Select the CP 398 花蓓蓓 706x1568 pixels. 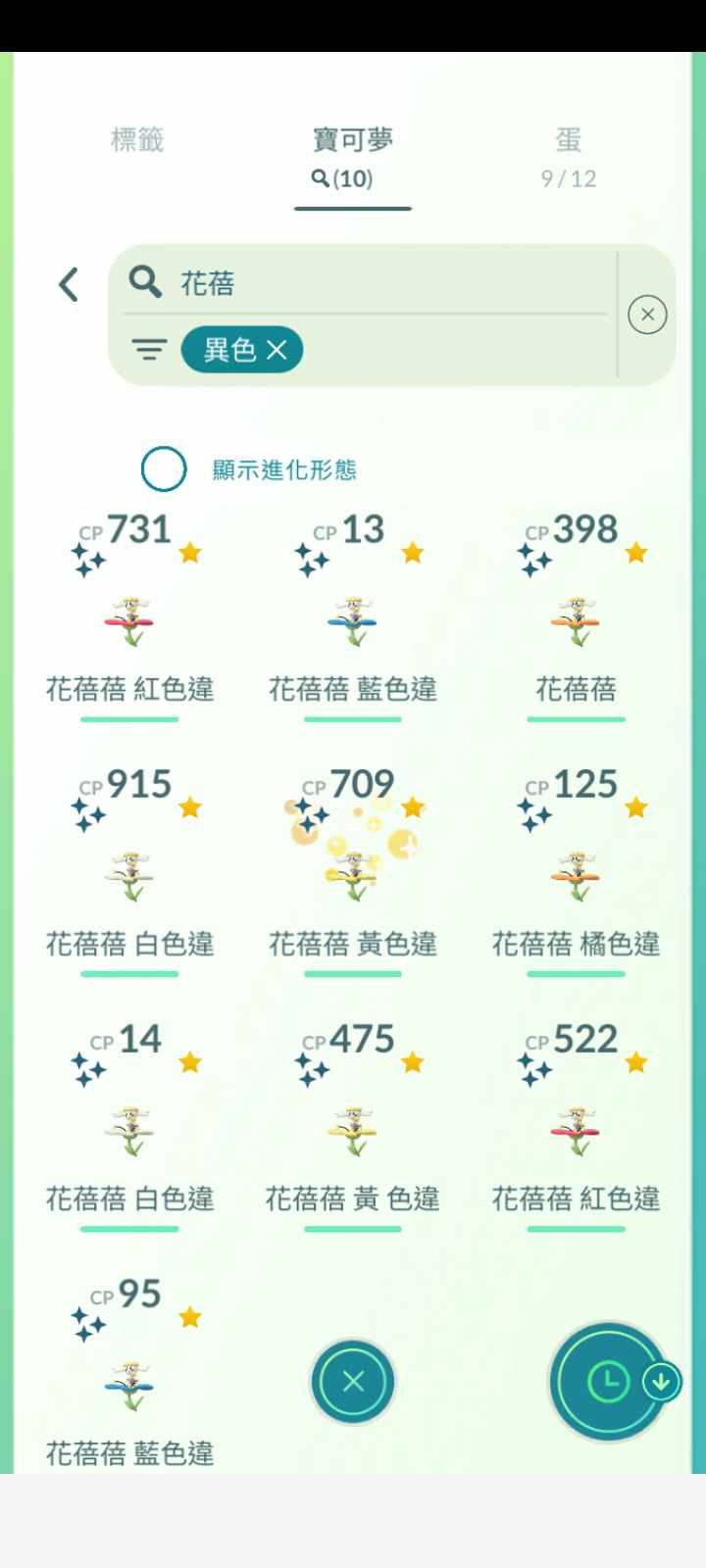[576, 617]
